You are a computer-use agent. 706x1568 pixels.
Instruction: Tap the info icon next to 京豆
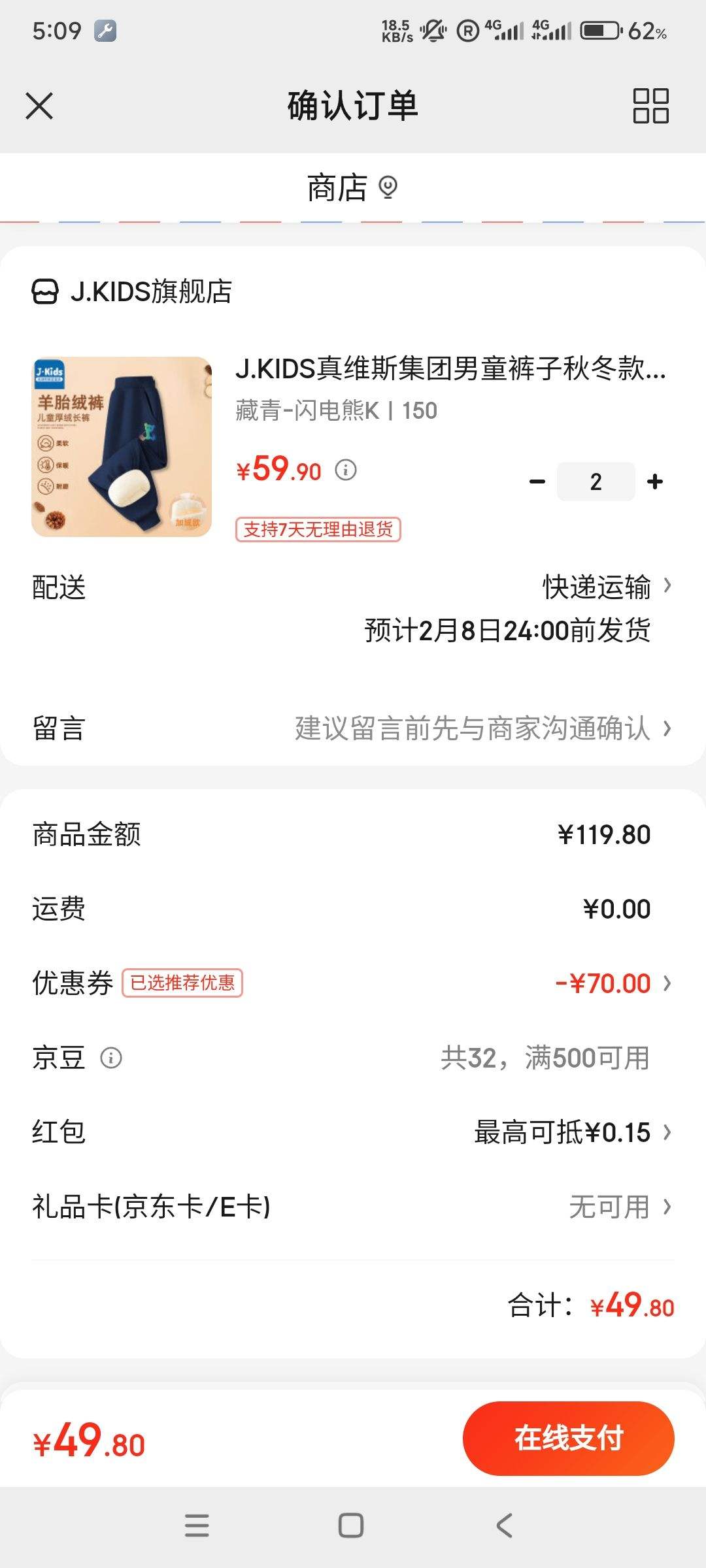110,1057
